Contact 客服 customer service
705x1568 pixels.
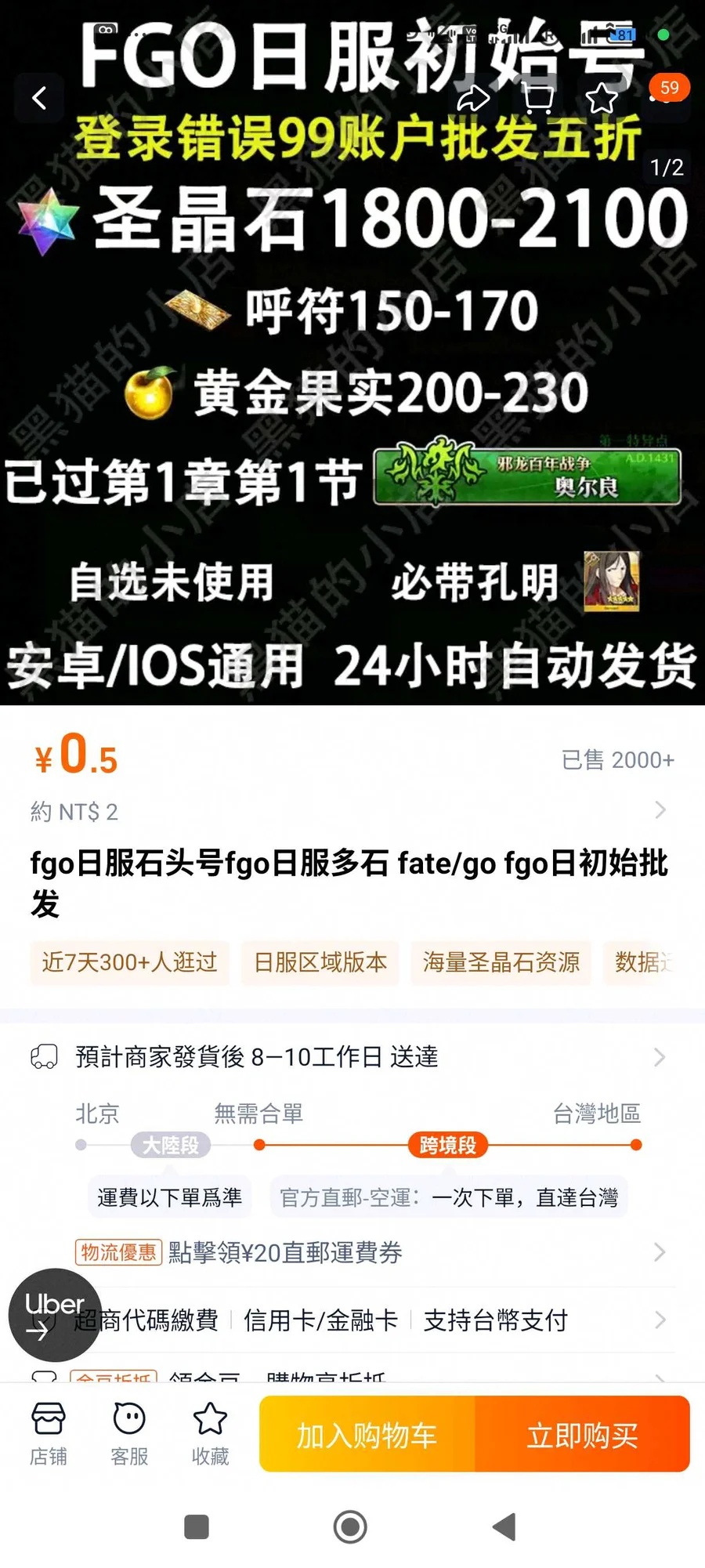tap(129, 1434)
